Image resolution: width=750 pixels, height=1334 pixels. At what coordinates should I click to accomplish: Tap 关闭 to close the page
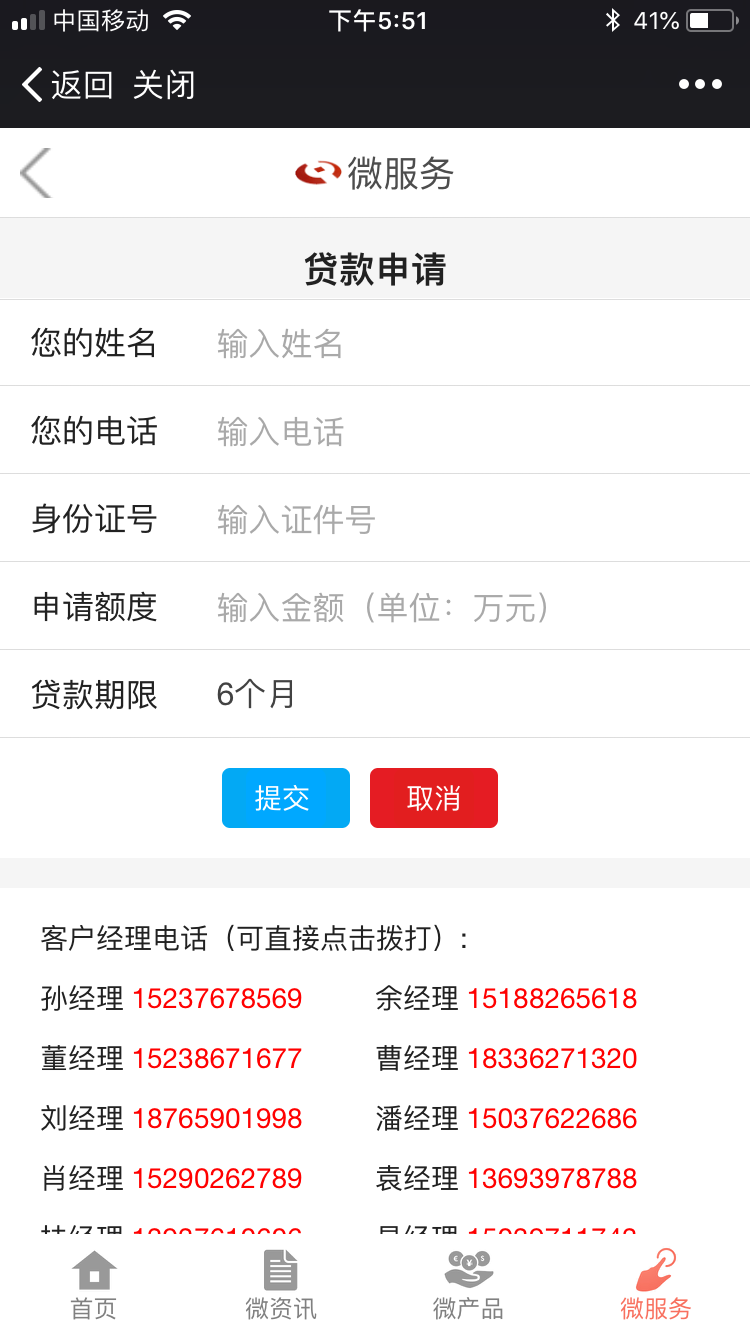tap(163, 85)
